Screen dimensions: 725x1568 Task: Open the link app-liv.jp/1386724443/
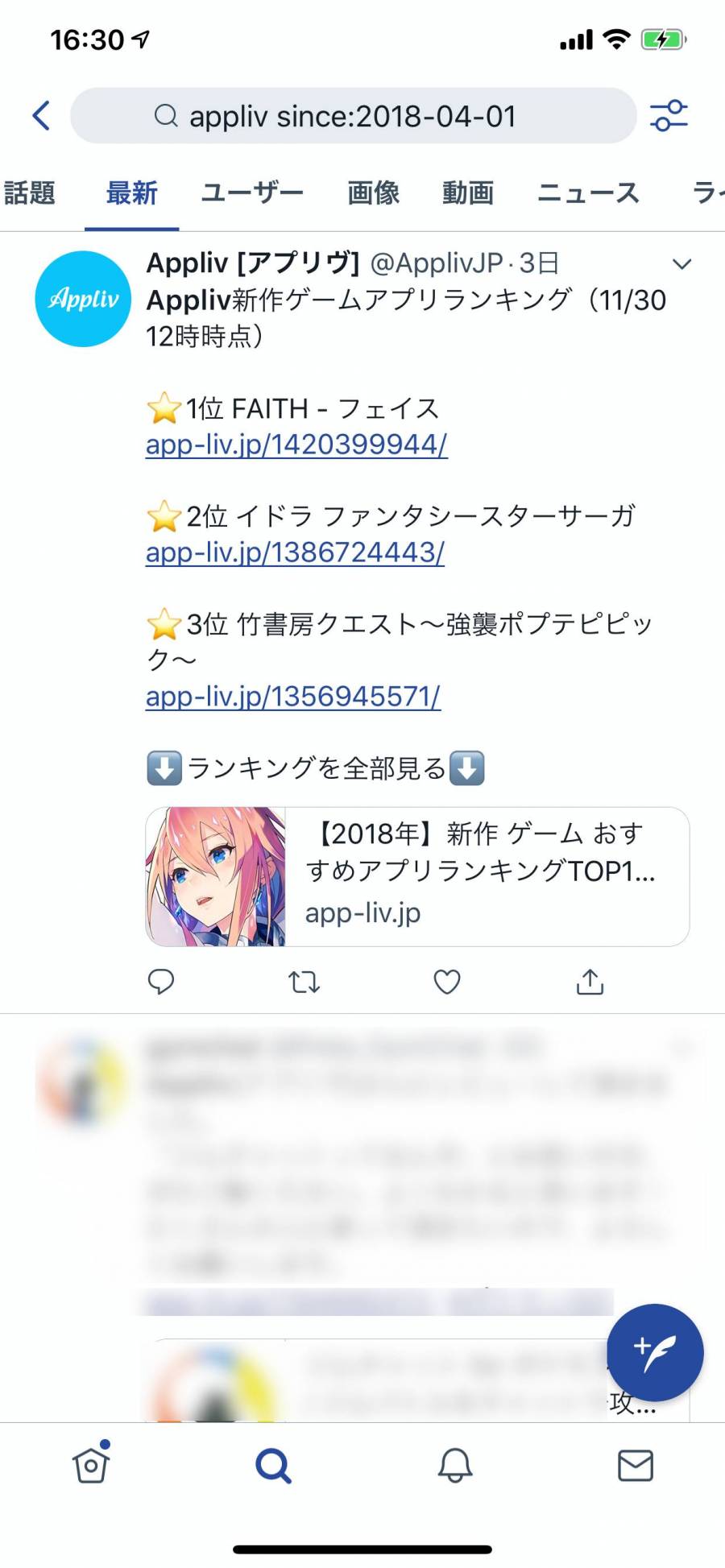[x=295, y=552]
